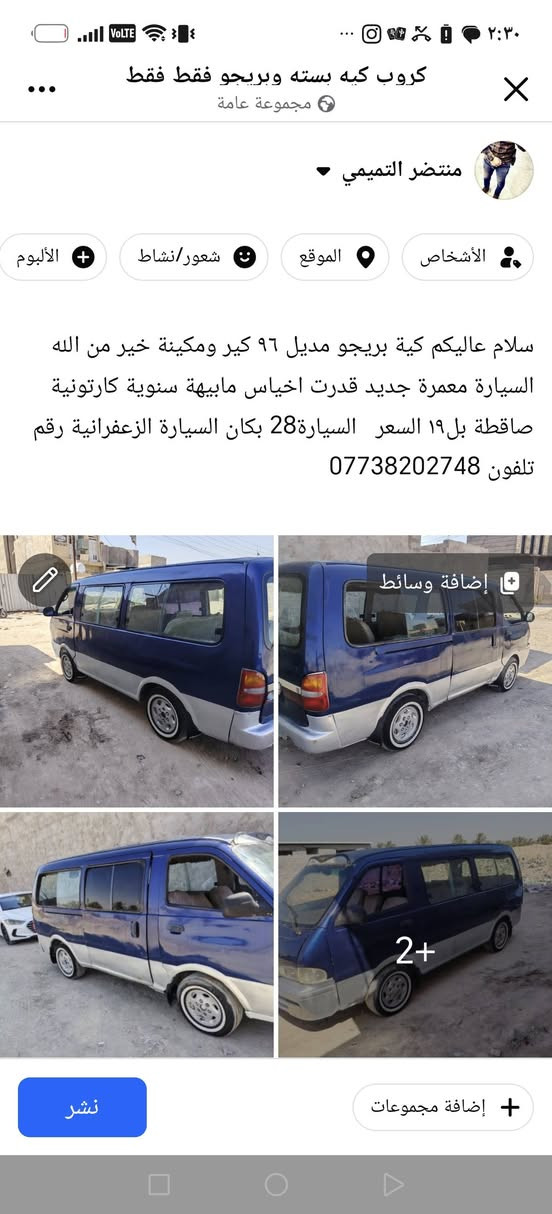Viewport: 552px width, 1214px height.
Task: Tap إضافة مجموعات to add groups
Action: (x=443, y=1107)
